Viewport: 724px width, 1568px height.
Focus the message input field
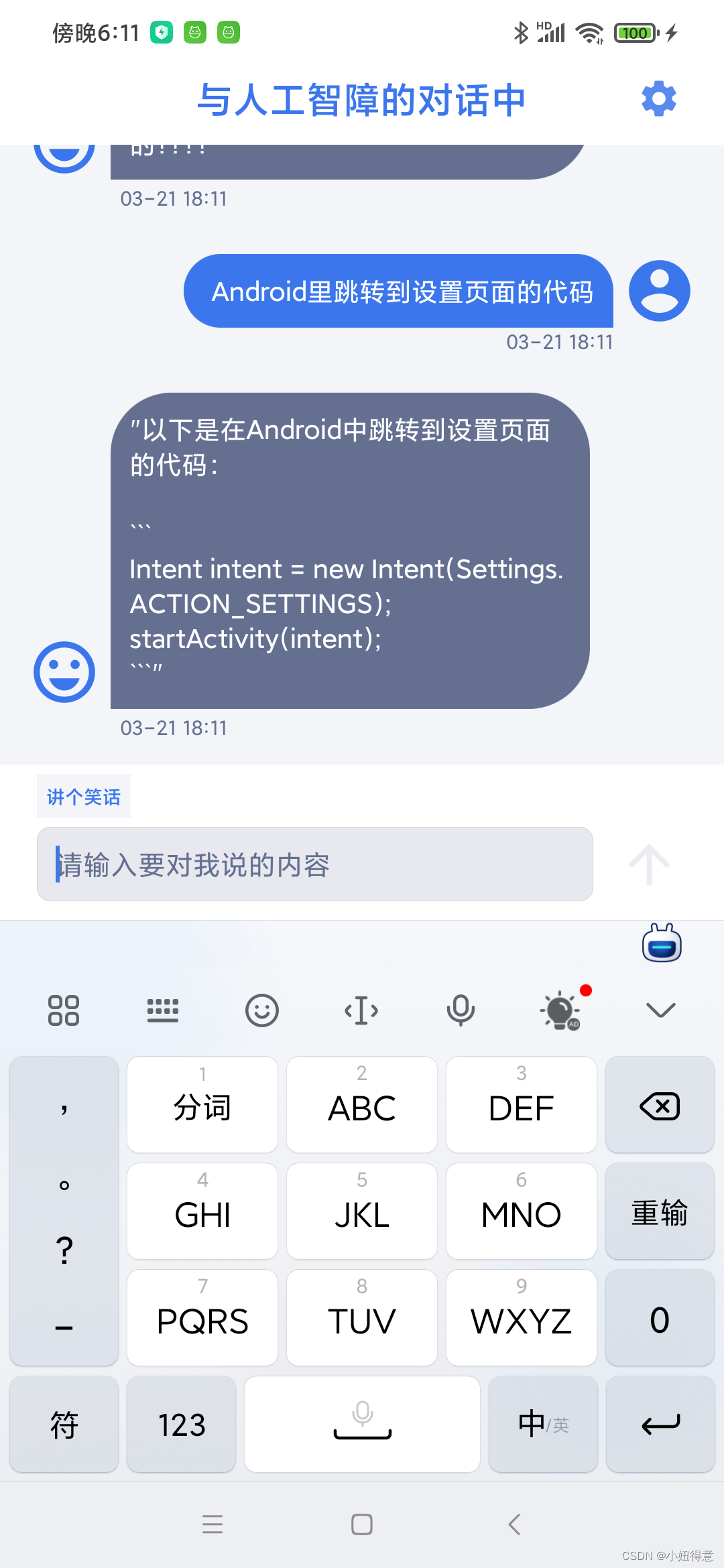pos(315,864)
